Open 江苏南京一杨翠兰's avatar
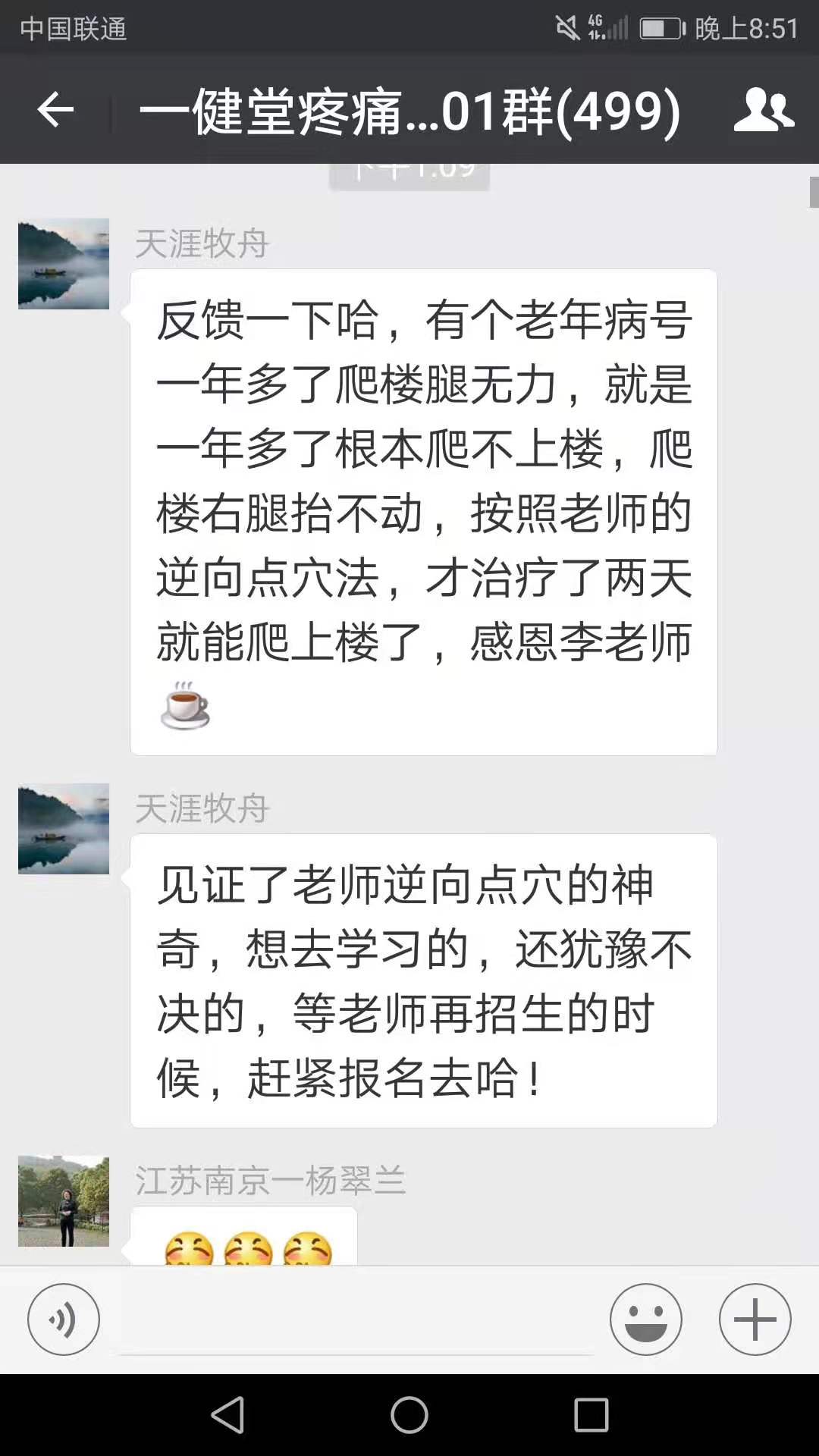 pos(64,1201)
